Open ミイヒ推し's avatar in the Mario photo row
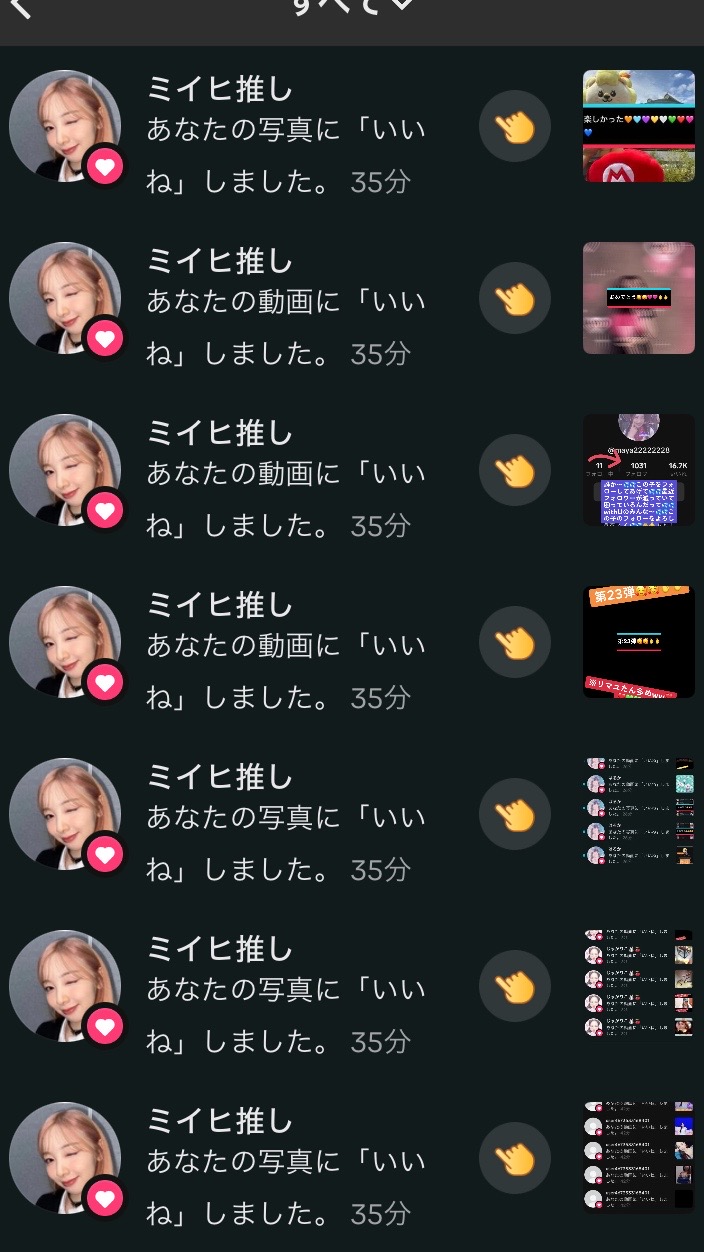Viewport: 704px width, 1252px height. 65,126
